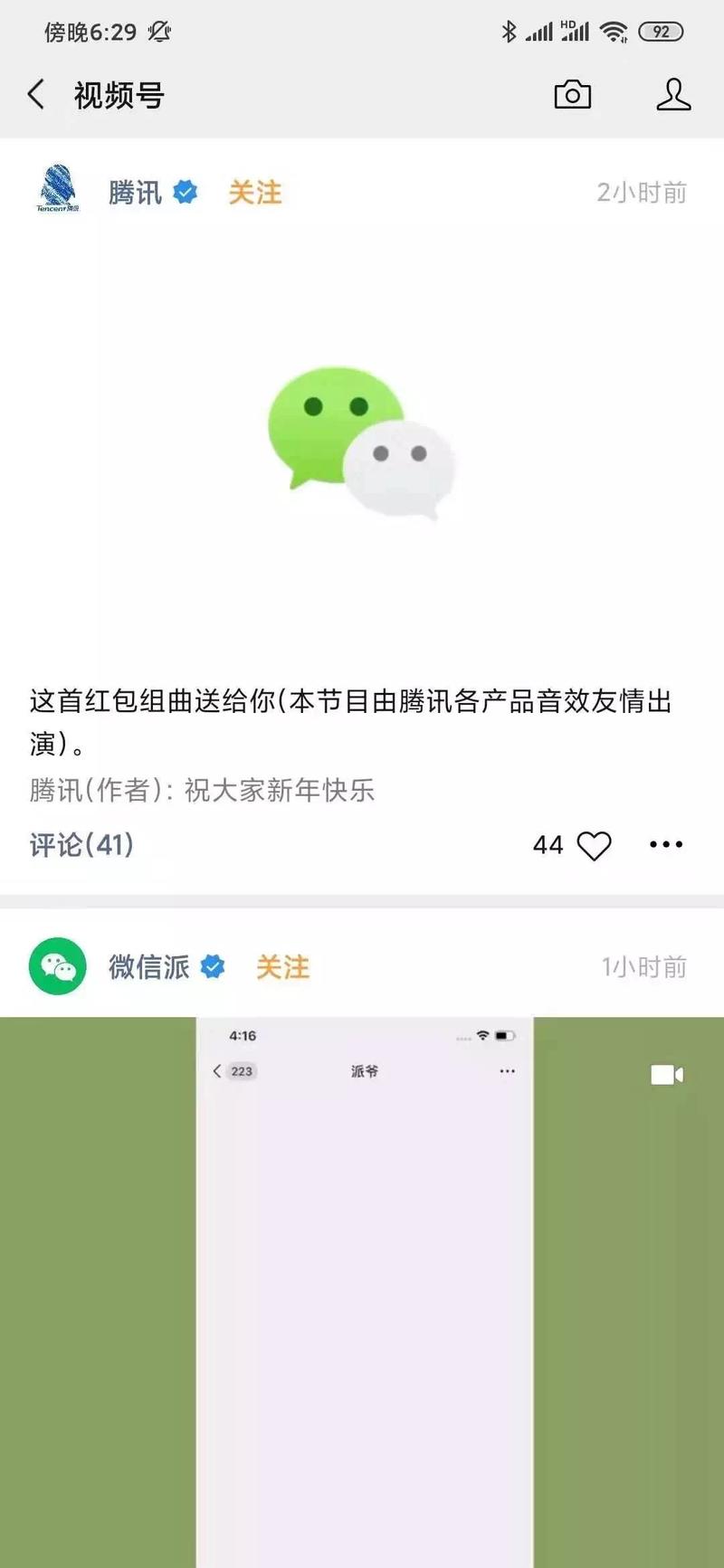
Task: Tap 微信派's verified blue badge
Action: 212,966
